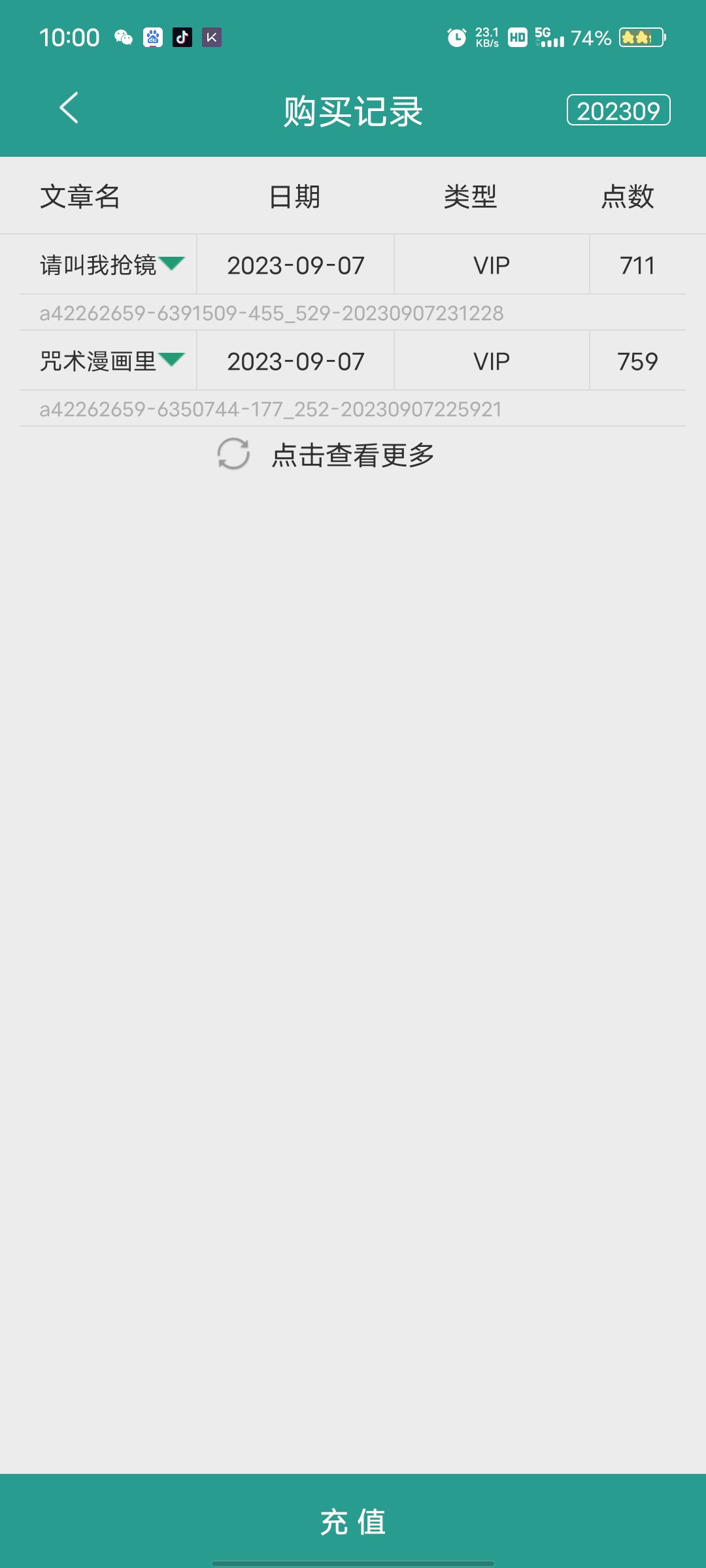The image size is (706, 1568).
Task: Expand the 请叫我抢镜 record dropdown arrow
Action: pos(172,263)
